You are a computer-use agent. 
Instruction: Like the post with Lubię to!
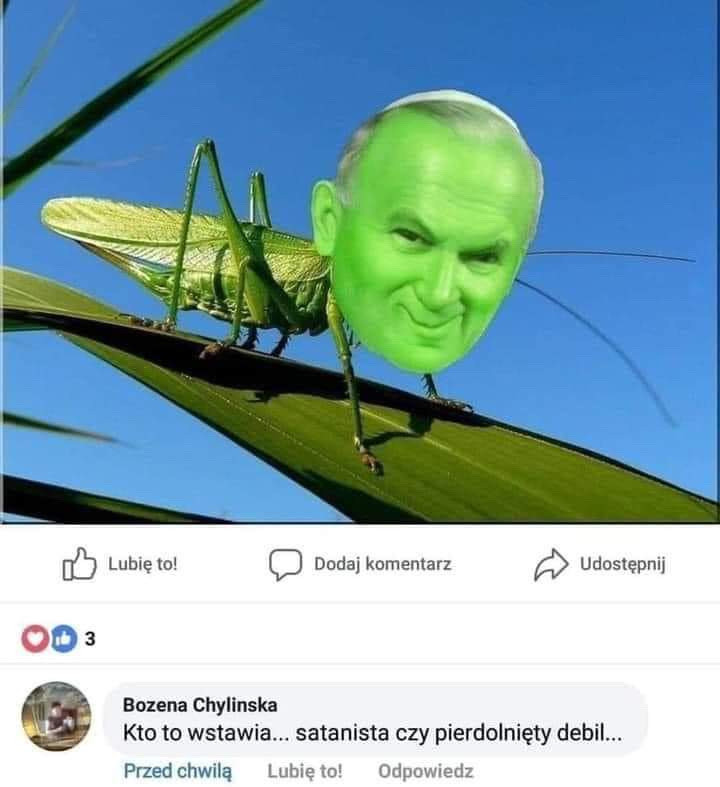(120, 564)
